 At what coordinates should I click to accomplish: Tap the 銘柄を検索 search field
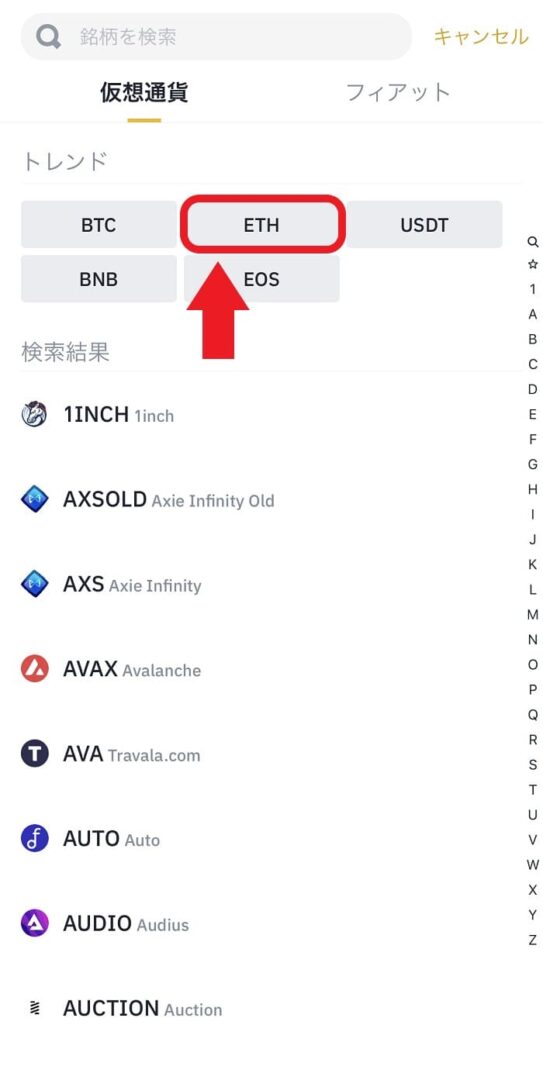click(x=216, y=37)
